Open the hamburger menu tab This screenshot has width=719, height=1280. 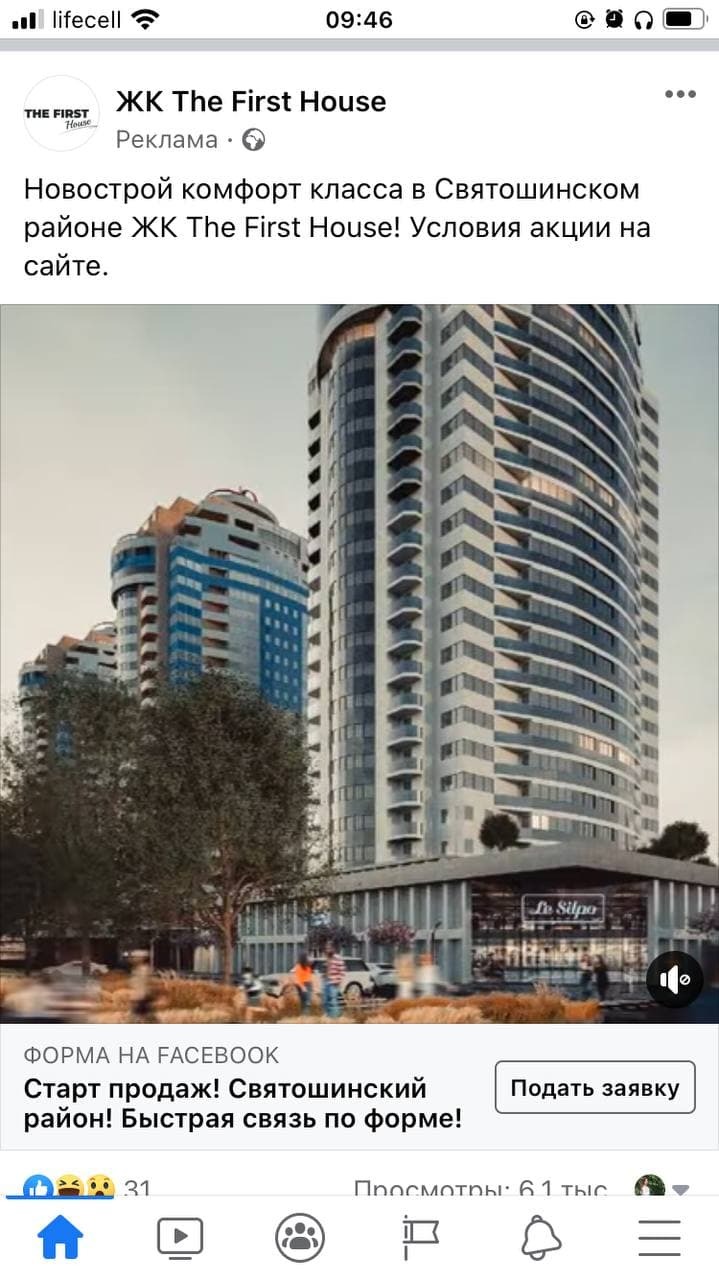(x=659, y=1237)
